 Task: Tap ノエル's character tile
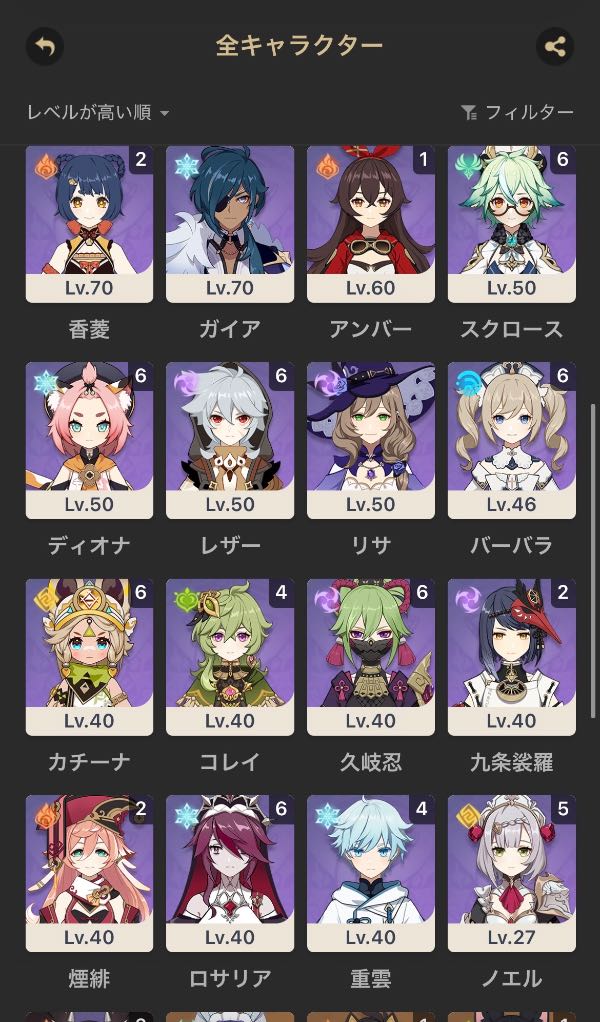tap(512, 873)
